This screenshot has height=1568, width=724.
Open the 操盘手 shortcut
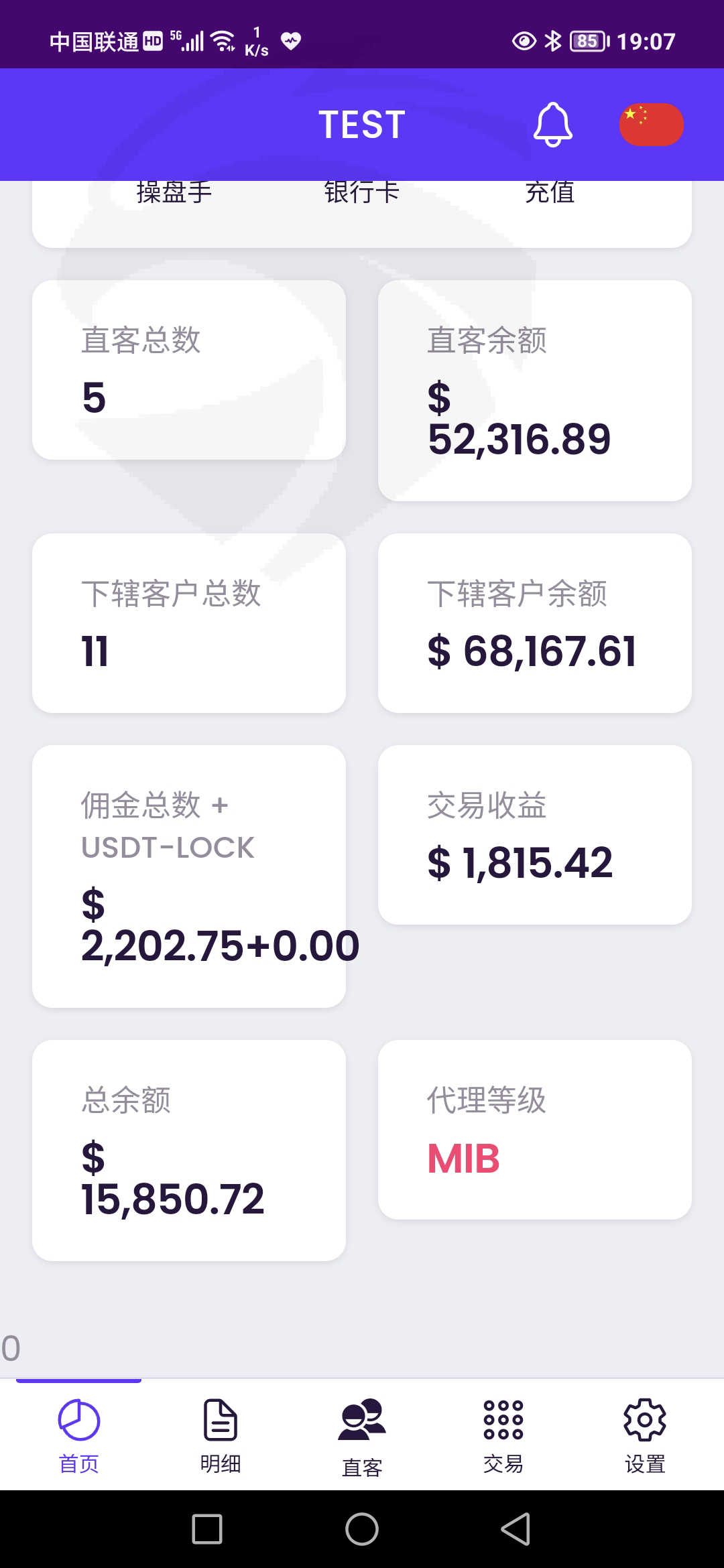[174, 193]
